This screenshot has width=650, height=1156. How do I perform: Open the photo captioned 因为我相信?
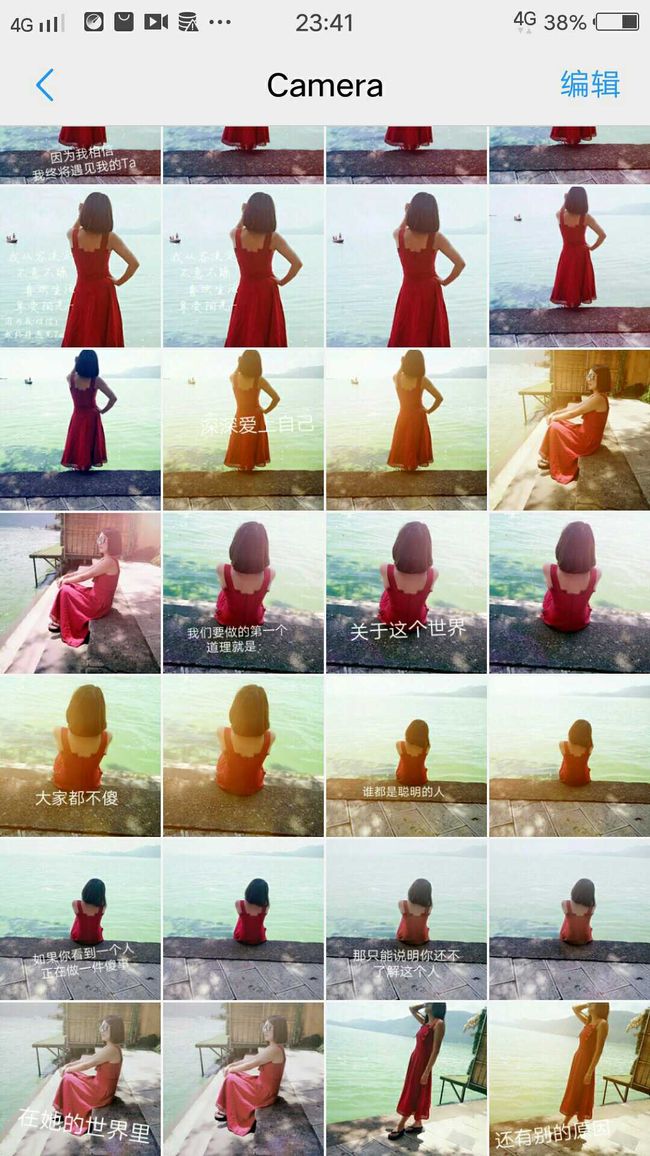click(x=80, y=155)
